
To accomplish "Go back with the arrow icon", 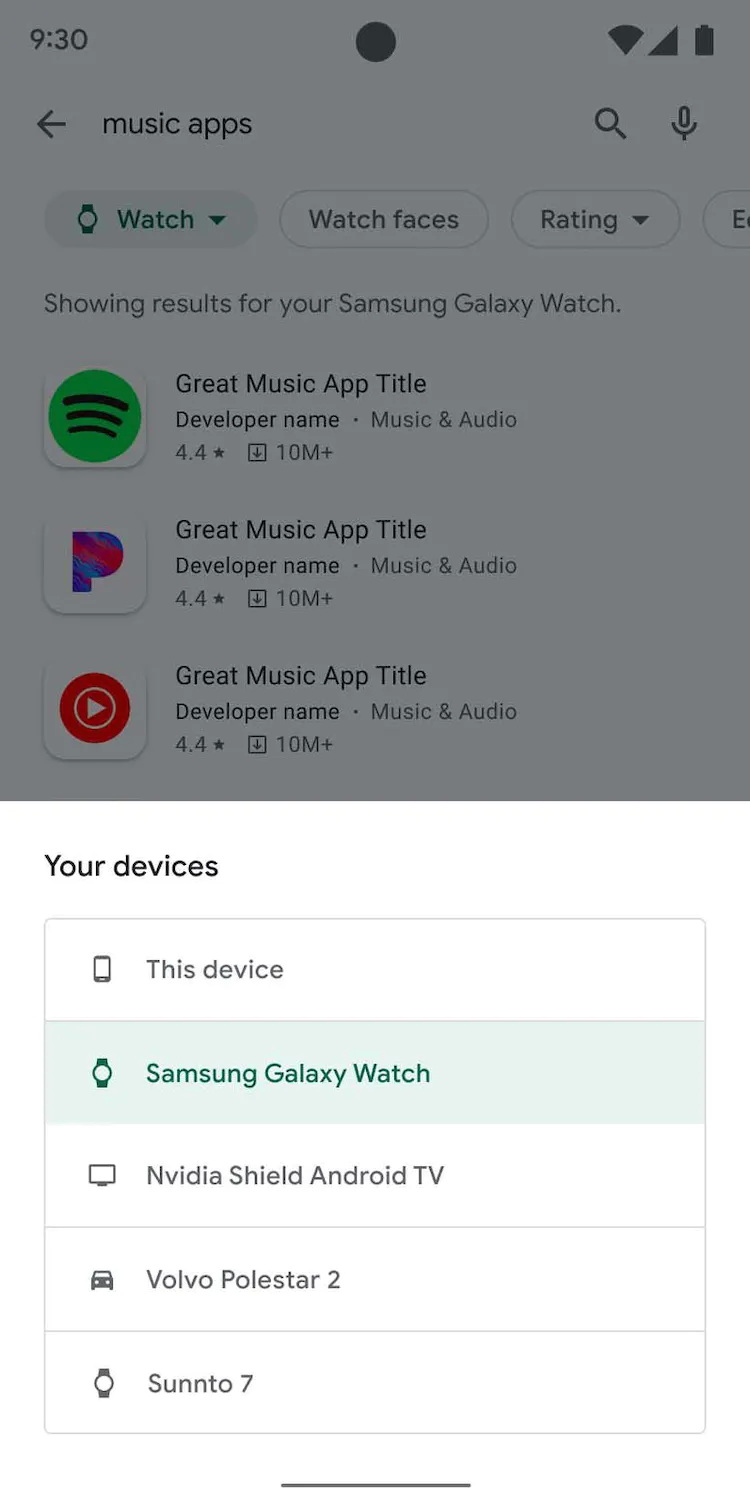I will pyautogui.click(x=51, y=124).
